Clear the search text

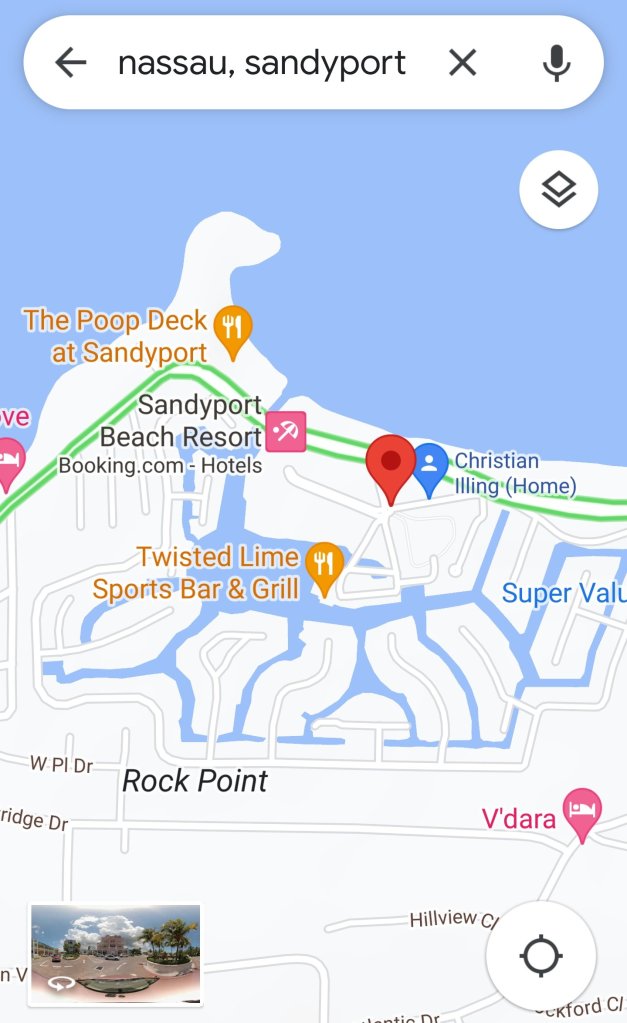pyautogui.click(x=462, y=63)
